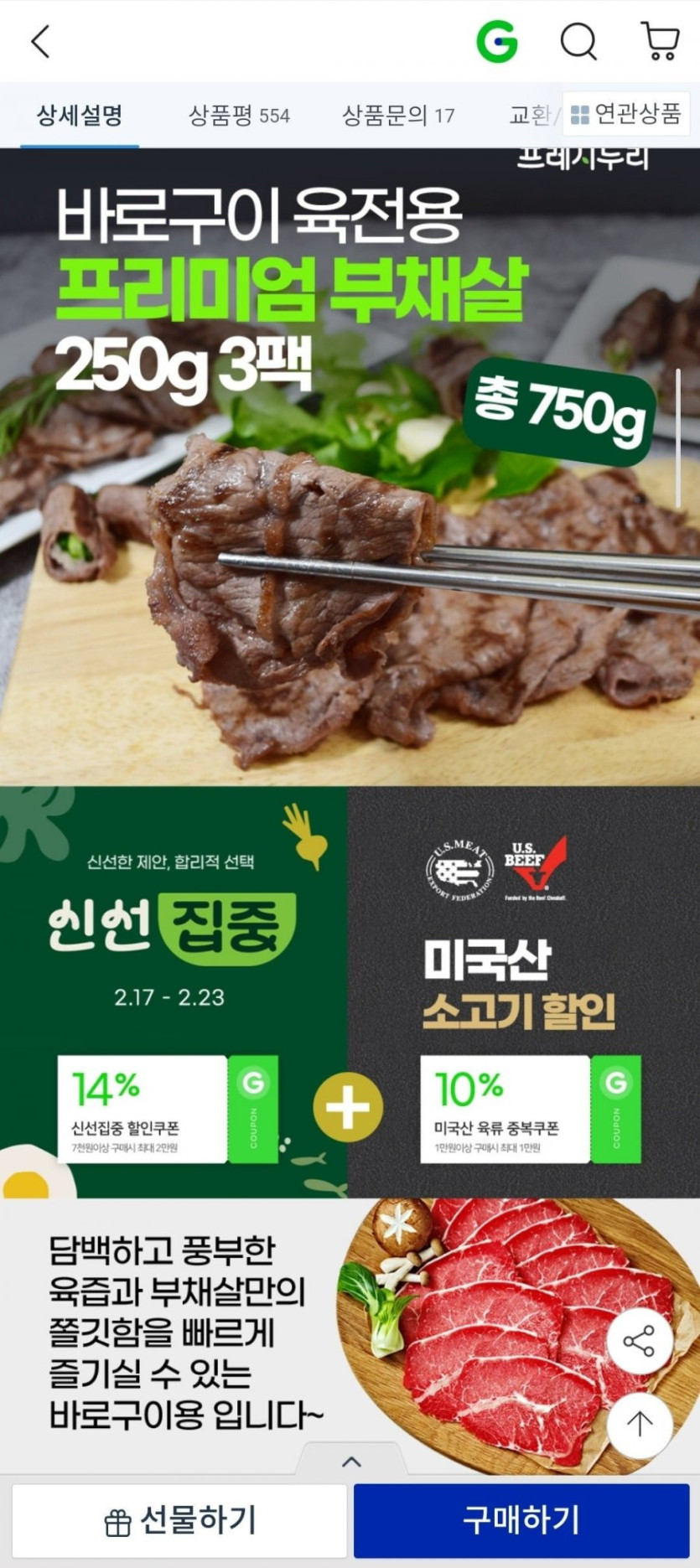Image resolution: width=700 pixels, height=1568 pixels.
Task: Share this product
Action: click(x=639, y=1342)
